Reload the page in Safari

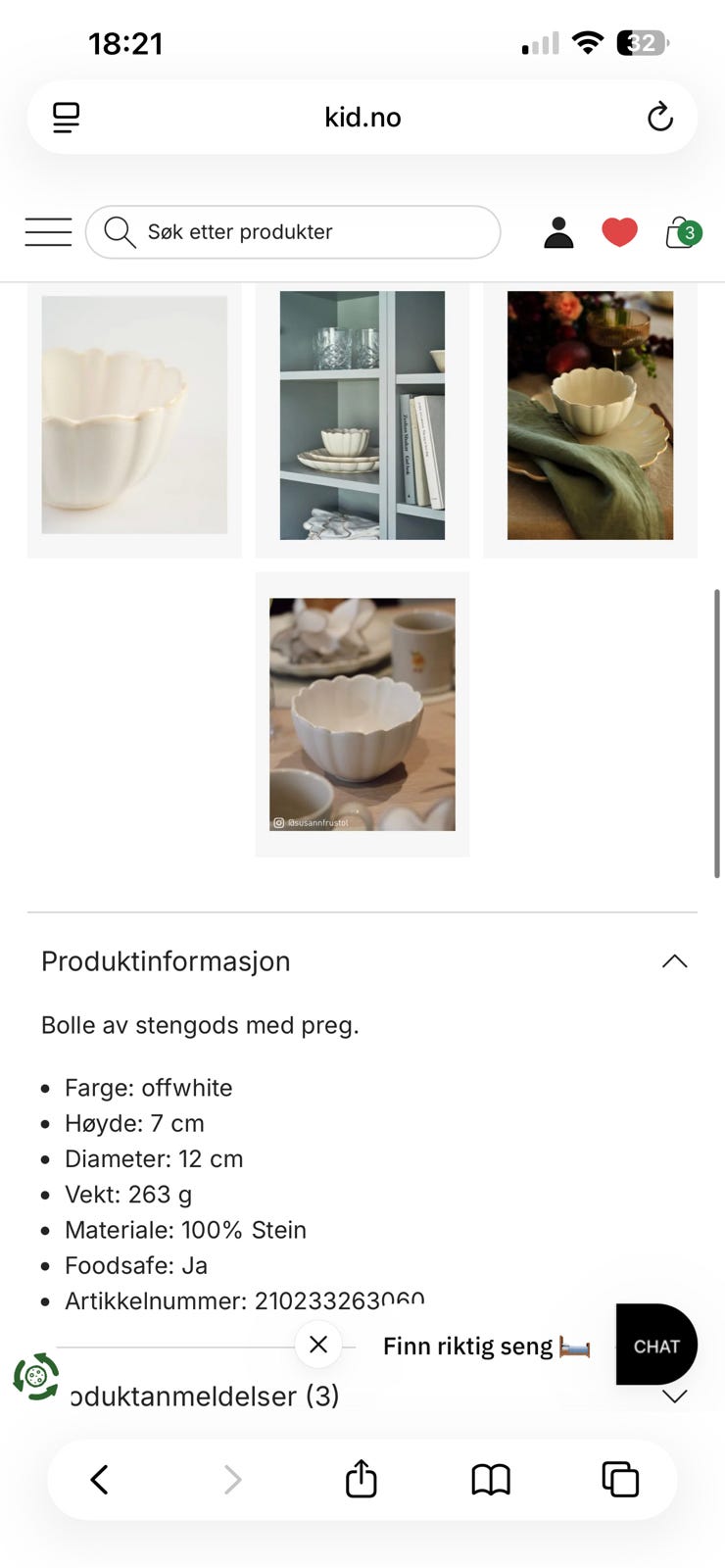(660, 116)
